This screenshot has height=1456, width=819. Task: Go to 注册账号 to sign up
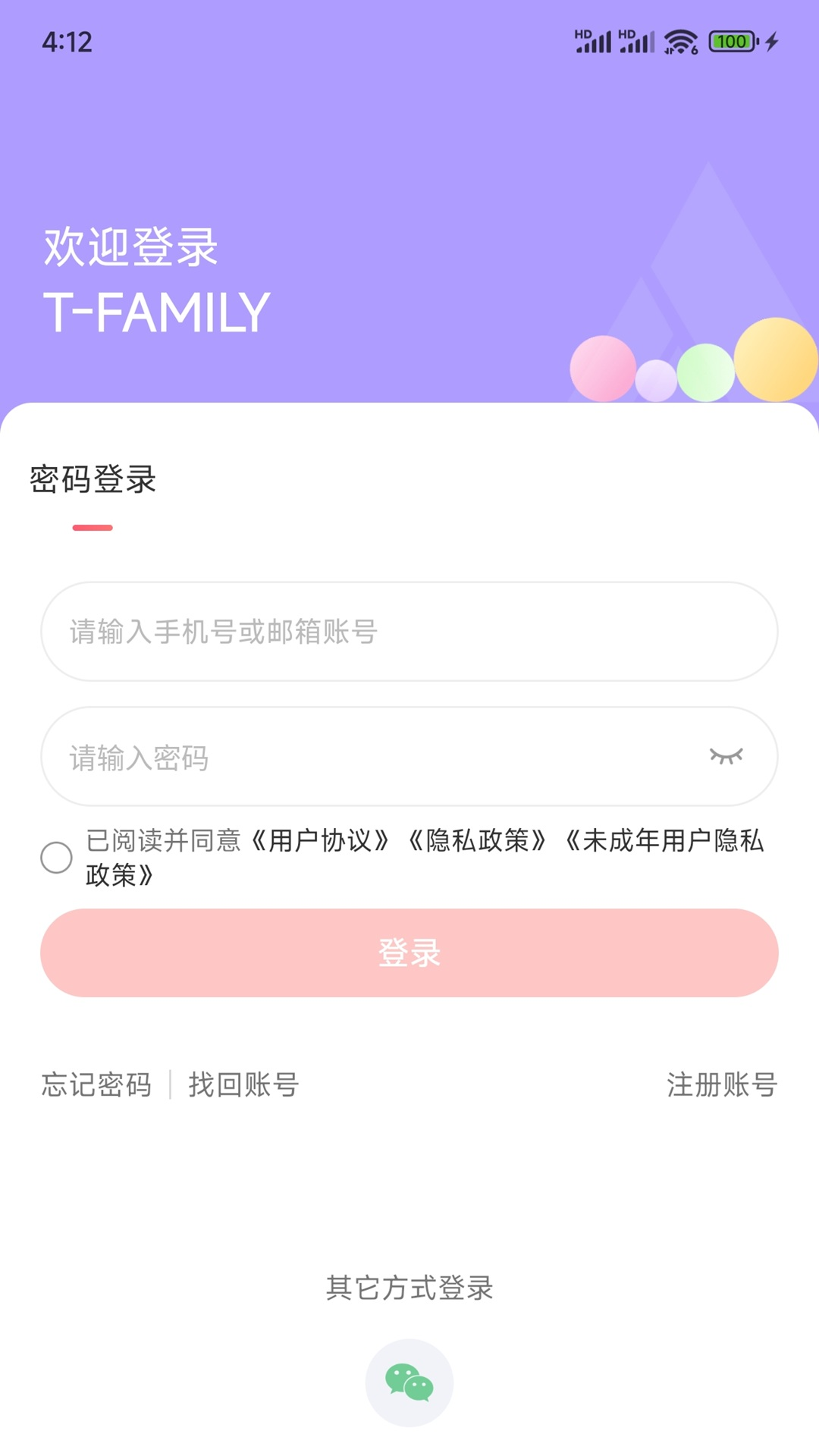(x=722, y=1084)
